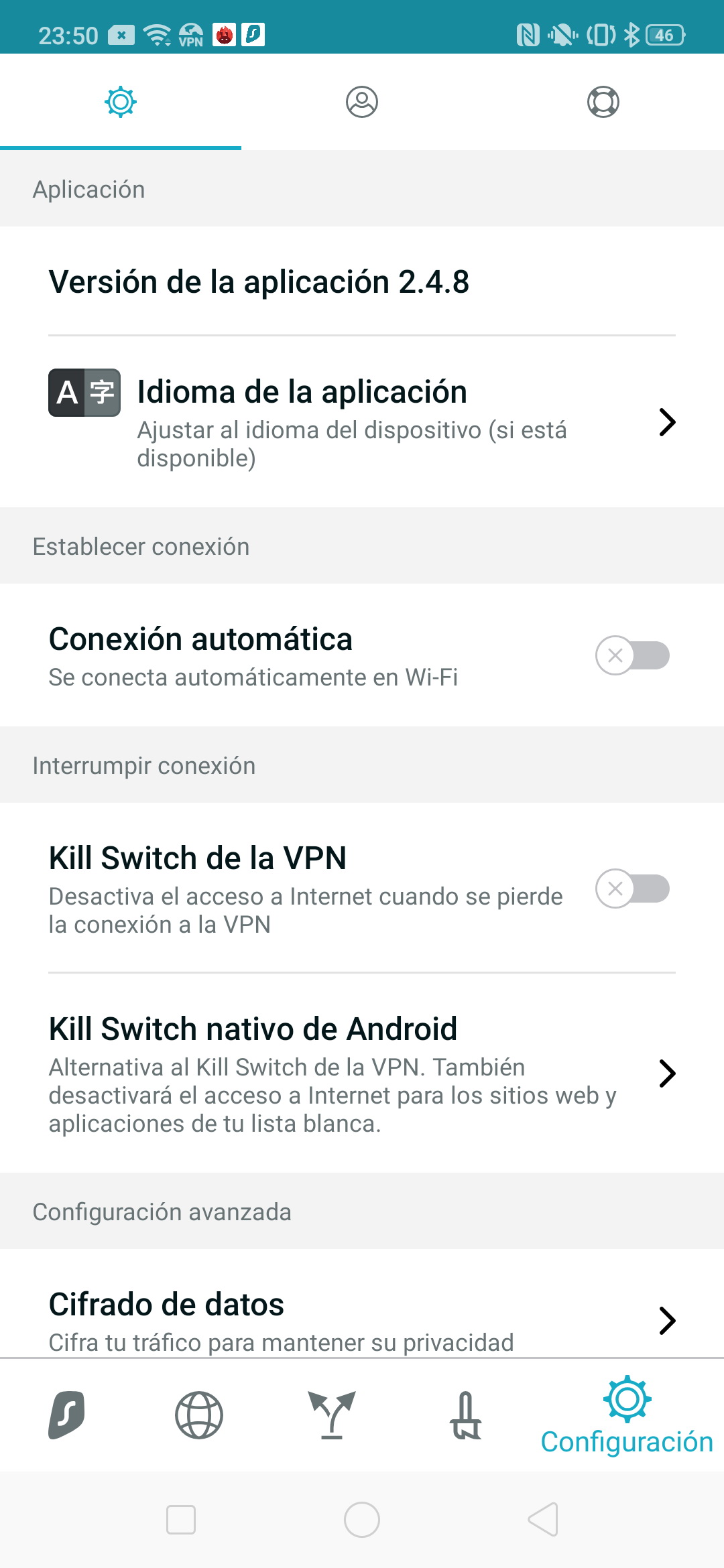The image size is (724, 1568).
Task: Open the split-arrows tab in bottom bar
Action: 332,1415
